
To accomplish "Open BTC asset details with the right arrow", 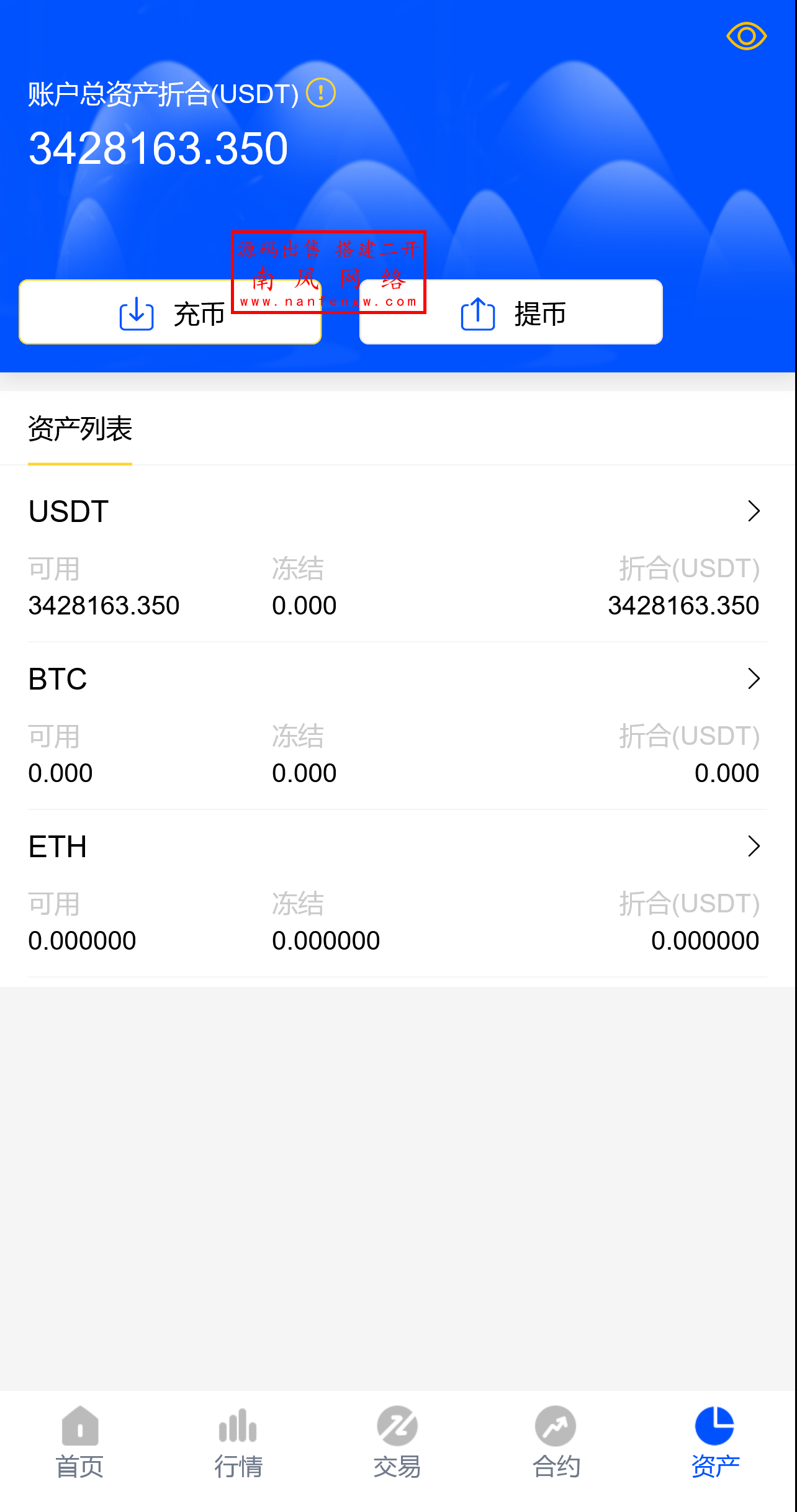I will pos(754,678).
